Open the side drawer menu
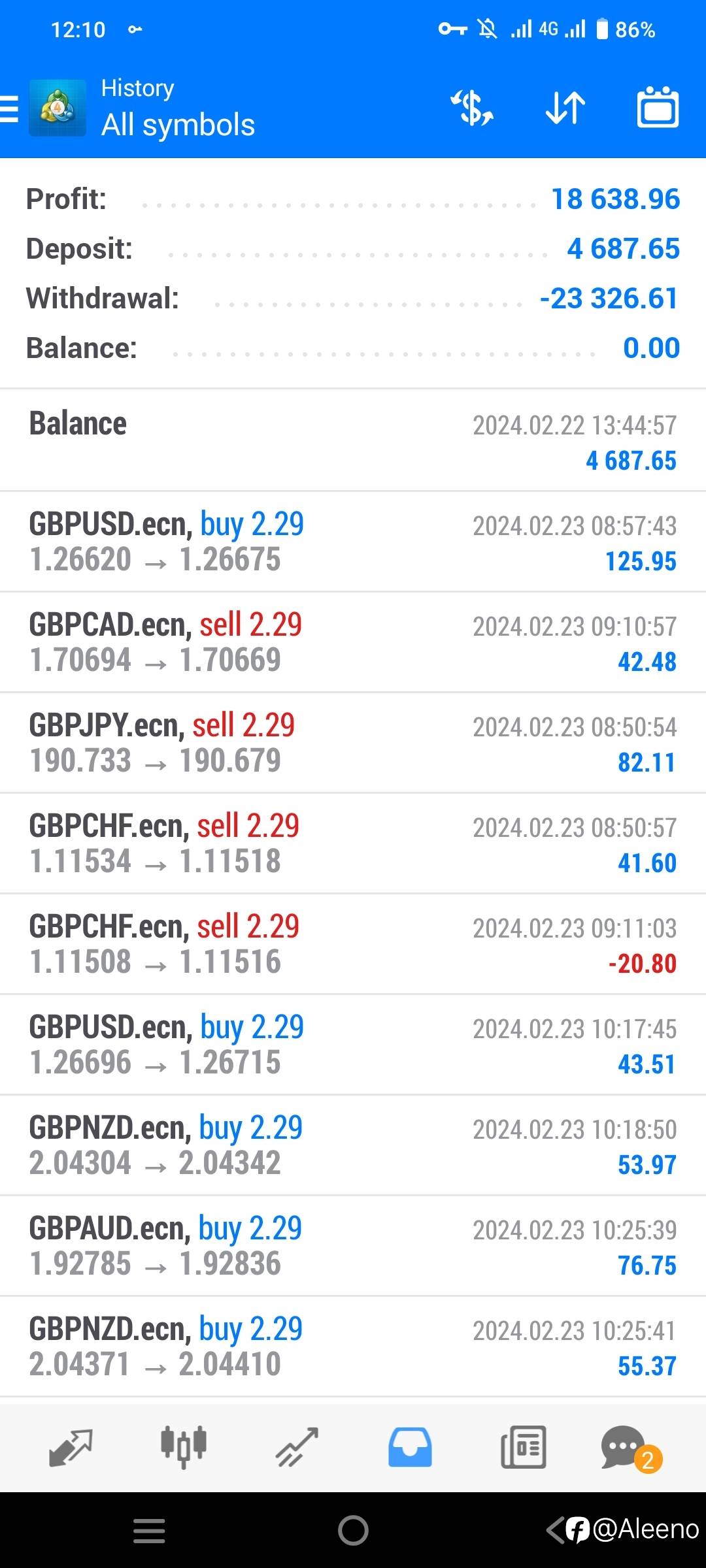 coord(10,108)
